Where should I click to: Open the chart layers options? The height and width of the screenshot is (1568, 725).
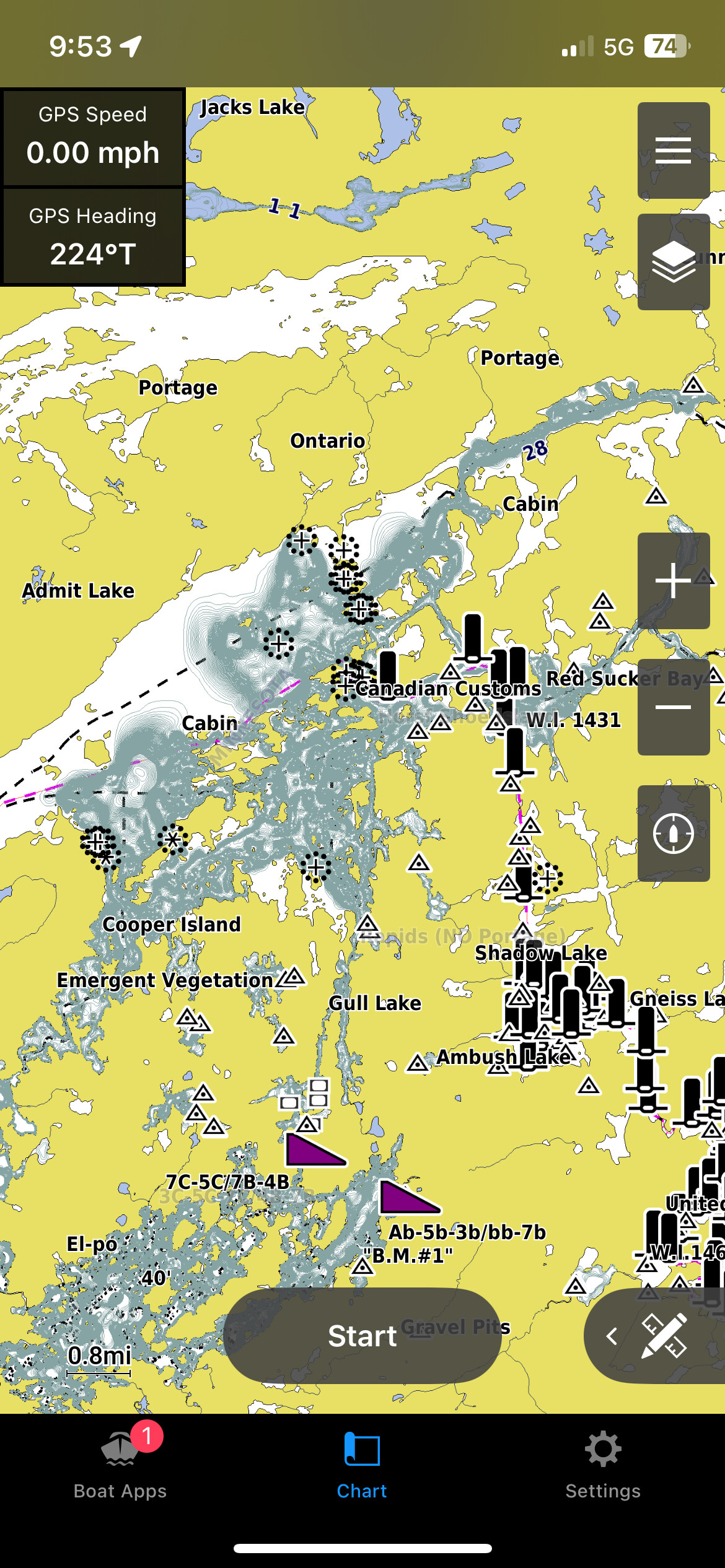(673, 262)
